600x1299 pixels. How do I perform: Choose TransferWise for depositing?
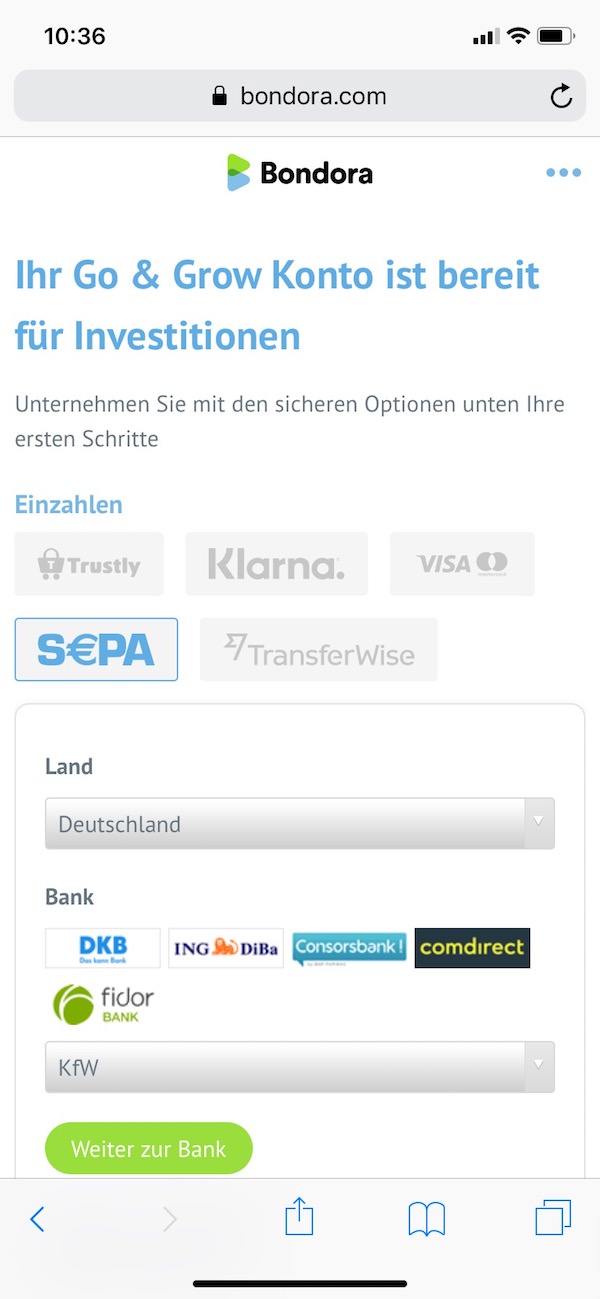pos(319,650)
